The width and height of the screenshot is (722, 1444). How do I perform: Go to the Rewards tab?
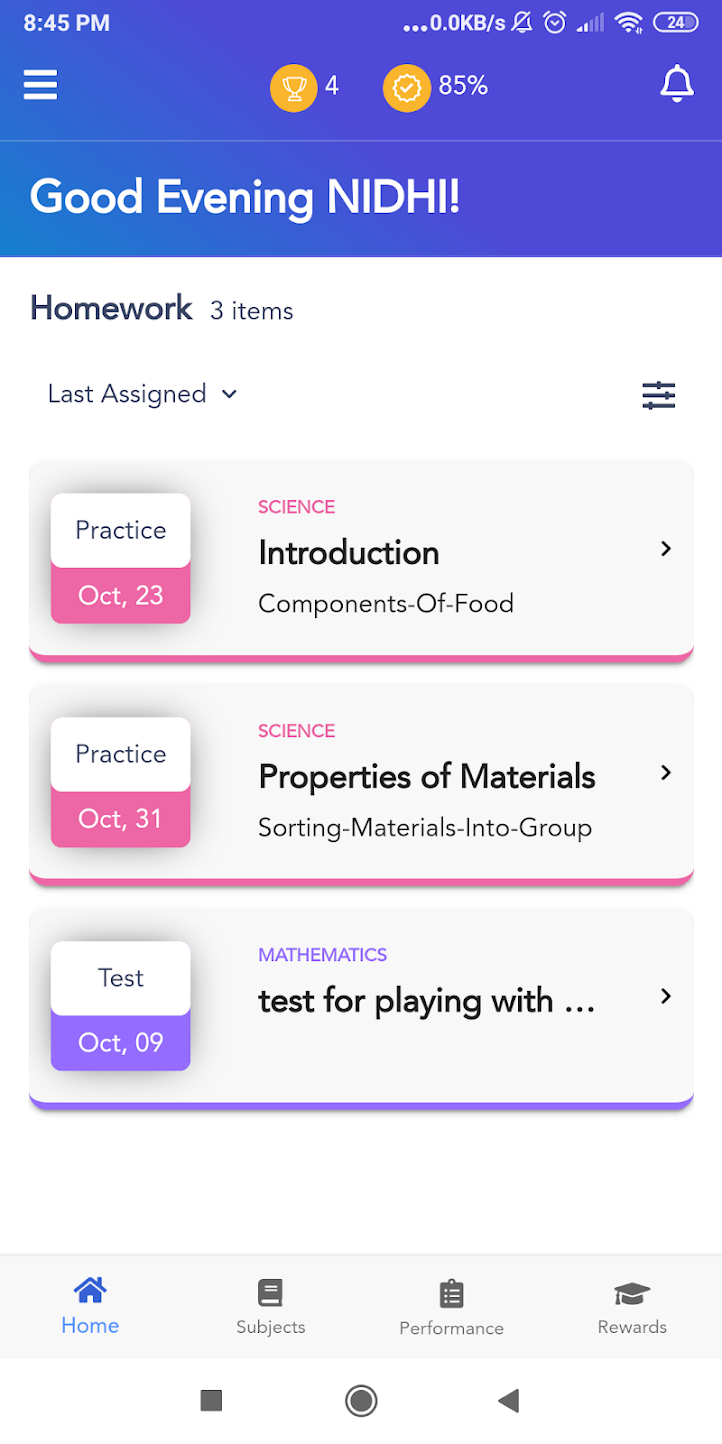click(x=632, y=1307)
